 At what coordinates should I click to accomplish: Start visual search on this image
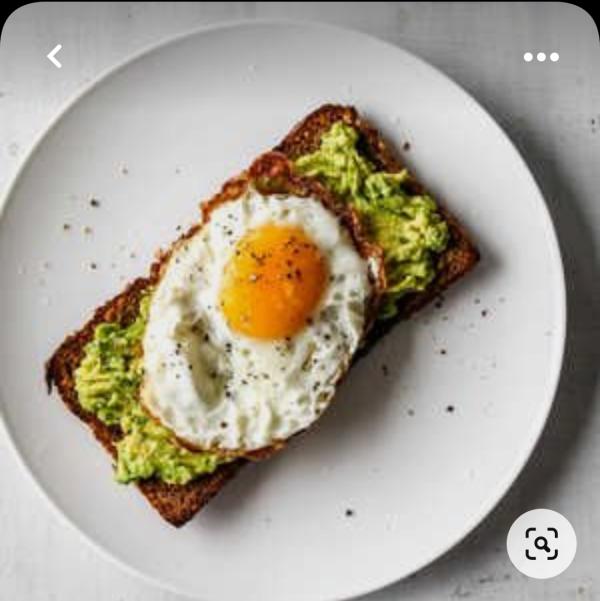[541, 544]
